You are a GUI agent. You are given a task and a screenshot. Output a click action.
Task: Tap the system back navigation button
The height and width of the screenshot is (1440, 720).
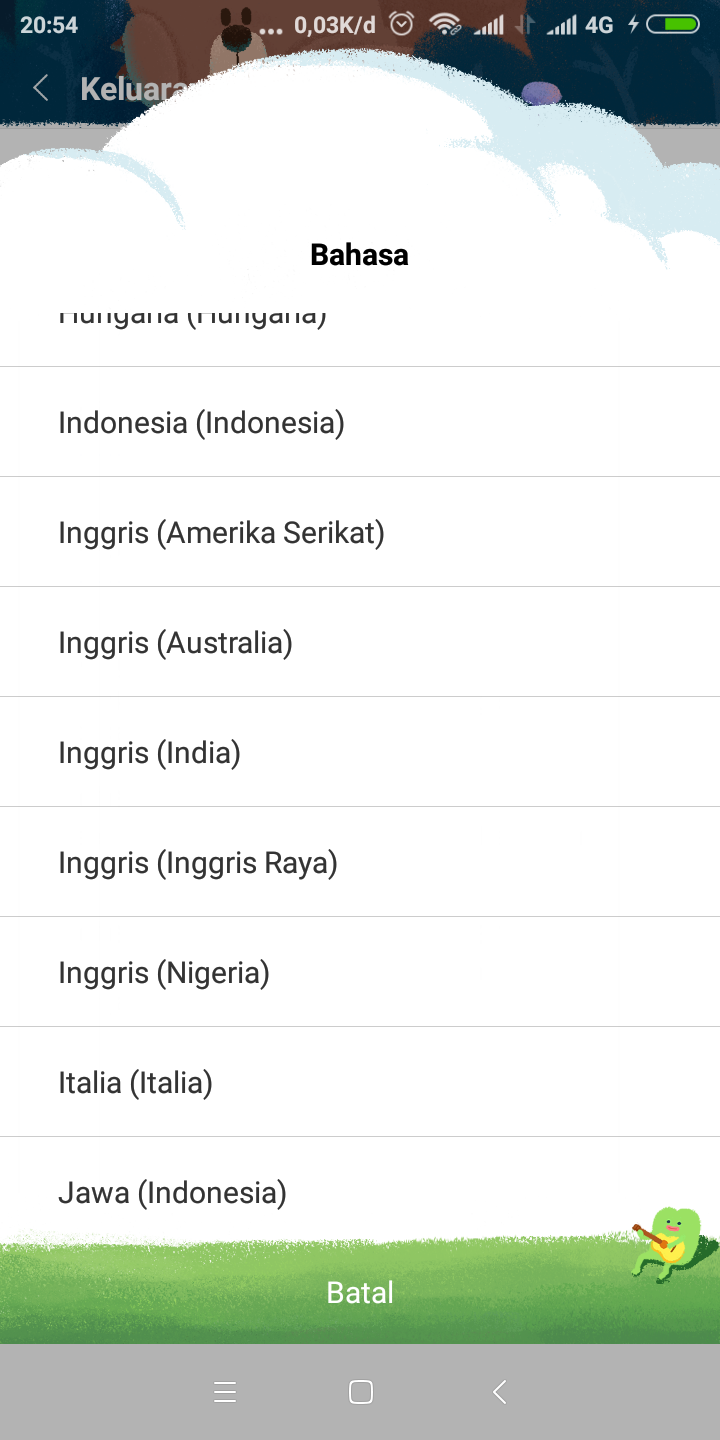499,1392
